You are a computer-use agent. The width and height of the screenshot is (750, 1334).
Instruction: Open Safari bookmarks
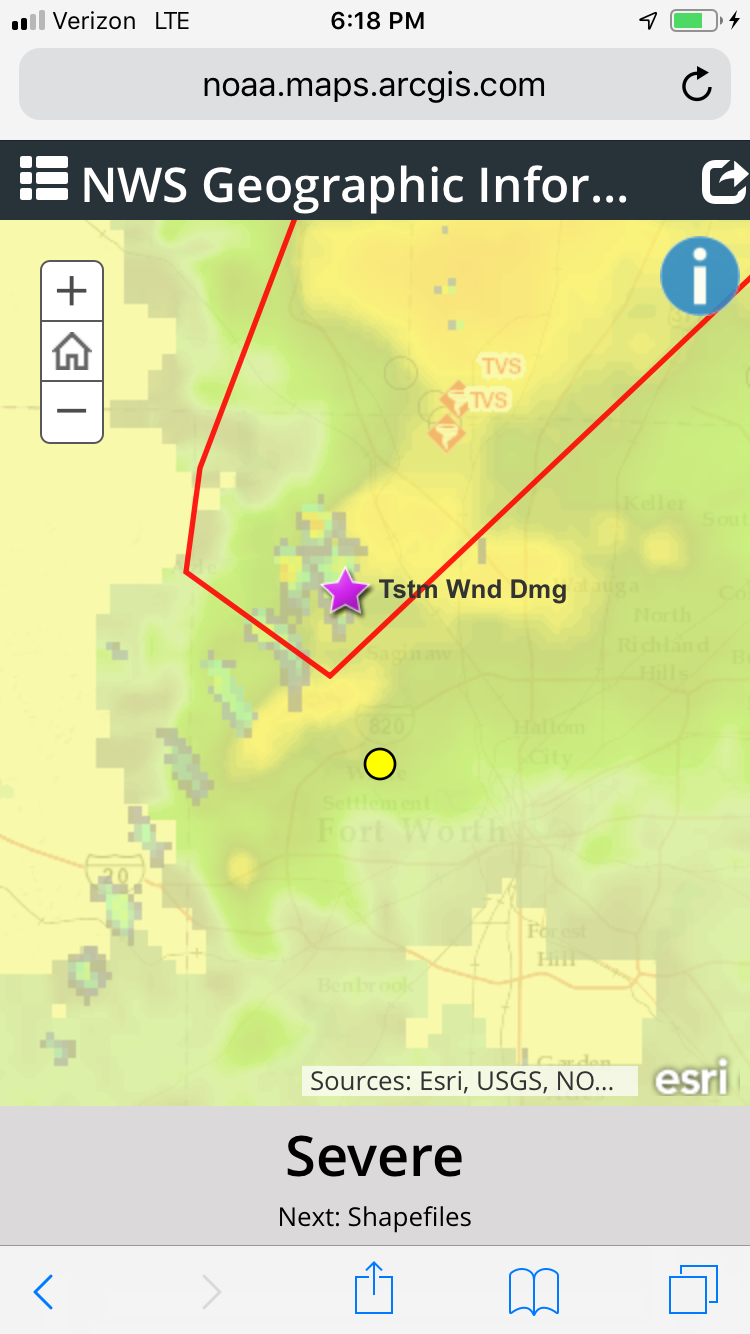tap(533, 1291)
